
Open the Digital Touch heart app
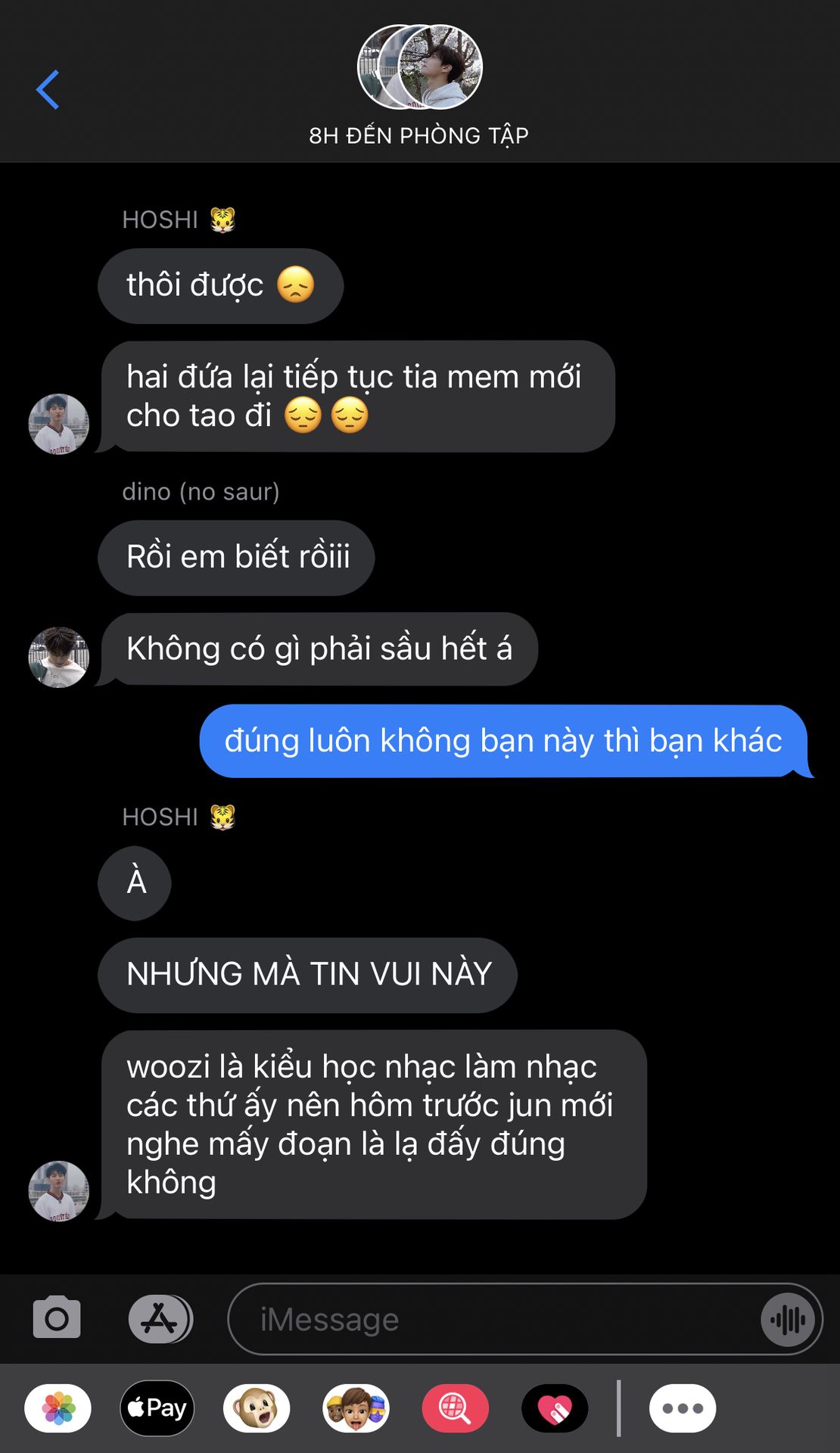[x=554, y=1408]
